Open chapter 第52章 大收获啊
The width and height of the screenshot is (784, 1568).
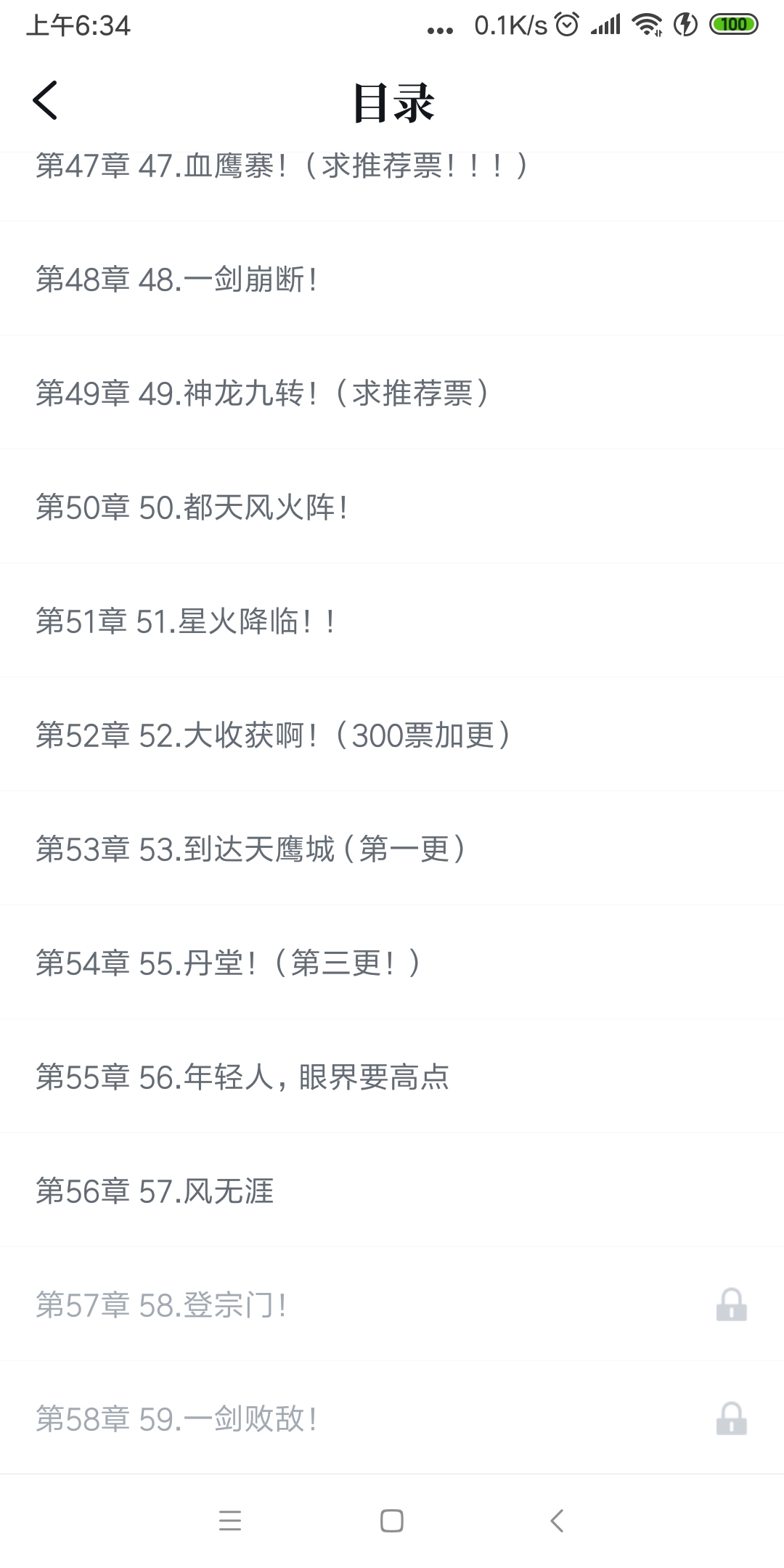pyautogui.click(x=392, y=735)
